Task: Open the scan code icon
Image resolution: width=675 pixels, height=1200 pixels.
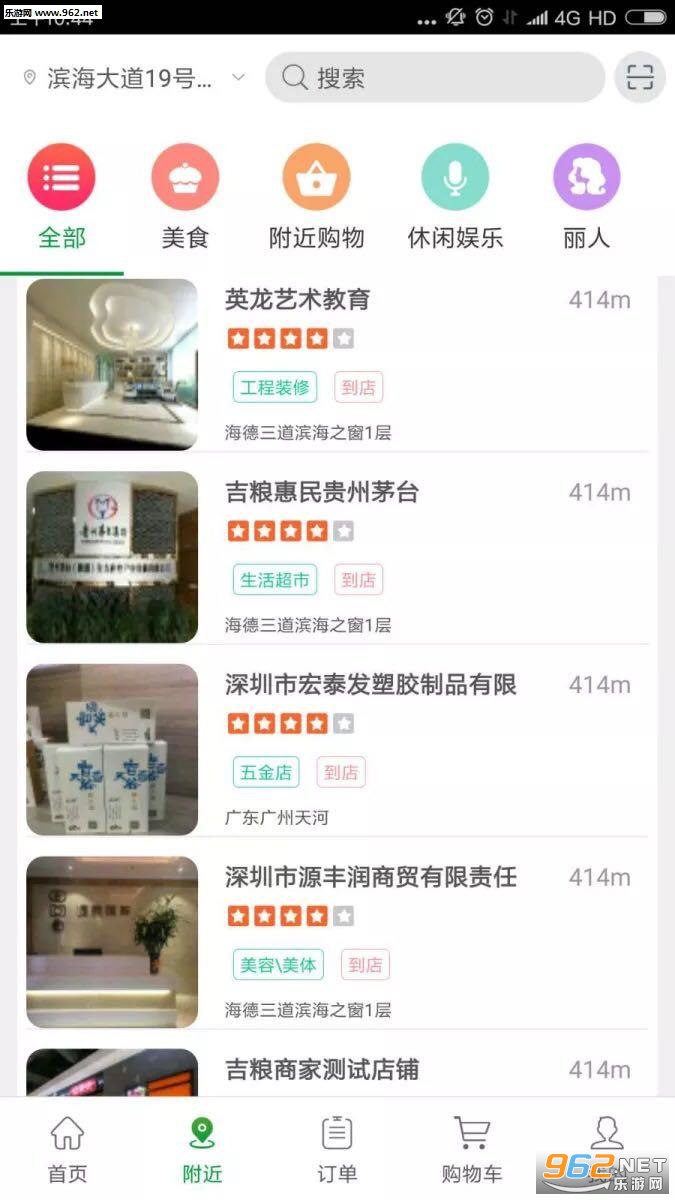Action: (x=640, y=77)
